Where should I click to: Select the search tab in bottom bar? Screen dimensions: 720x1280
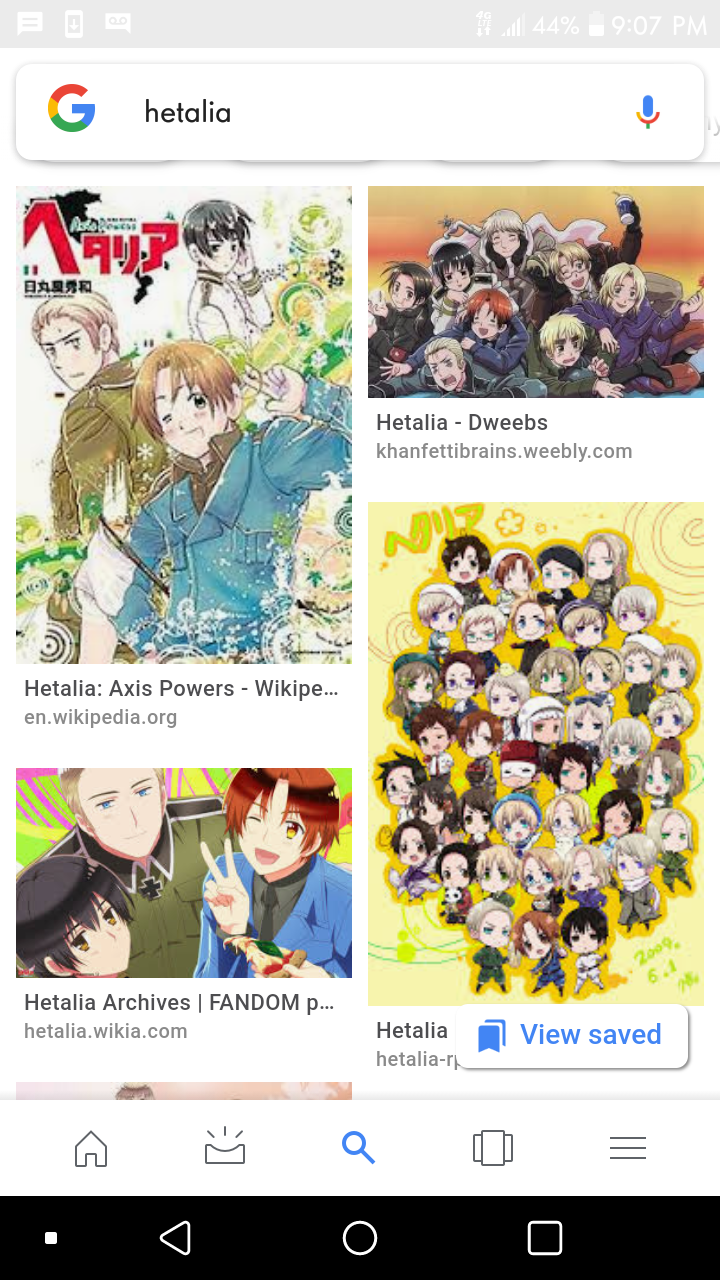tap(358, 1148)
